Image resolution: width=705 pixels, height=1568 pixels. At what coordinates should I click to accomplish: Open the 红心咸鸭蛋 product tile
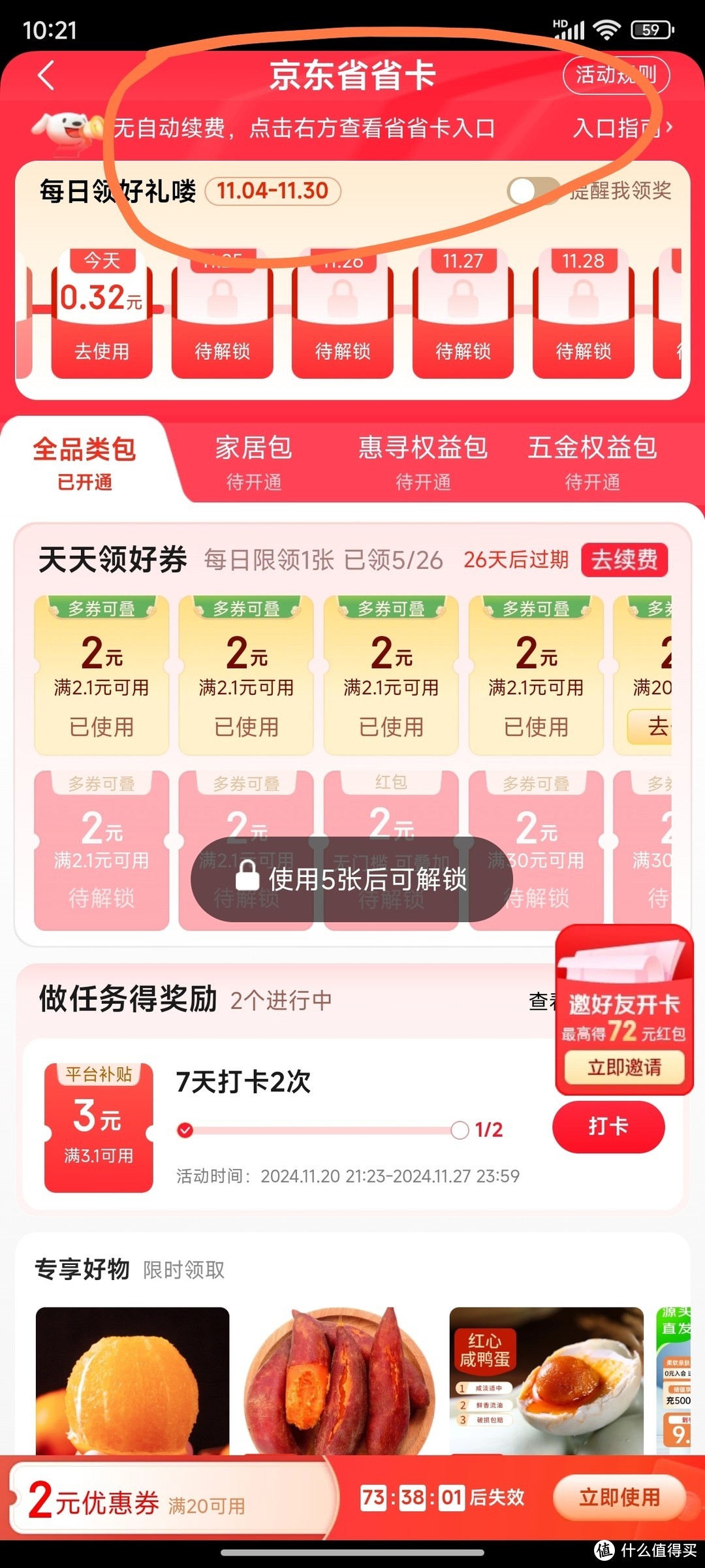(x=547, y=1380)
